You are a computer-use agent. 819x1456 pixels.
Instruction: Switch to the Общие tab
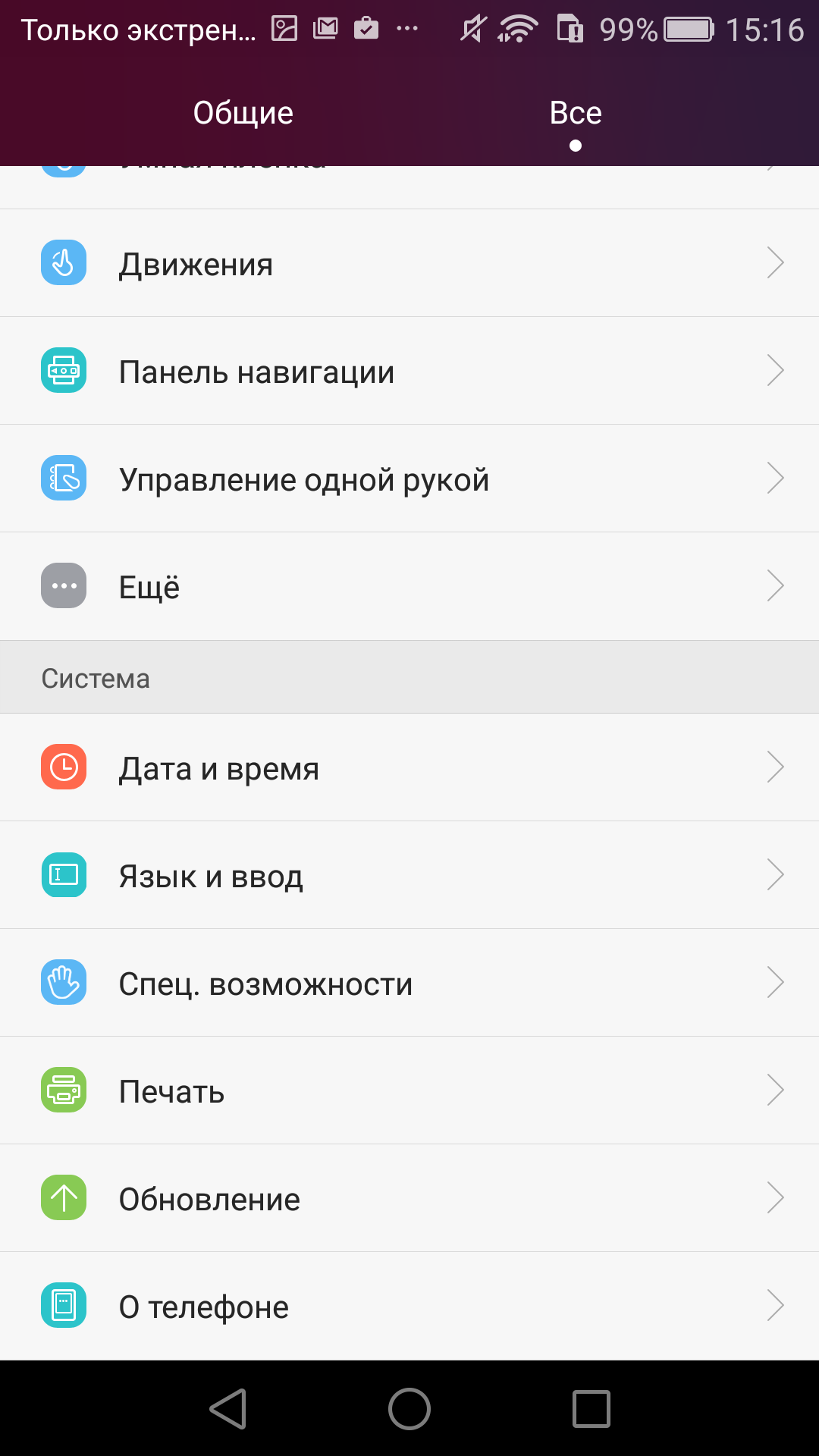click(243, 113)
